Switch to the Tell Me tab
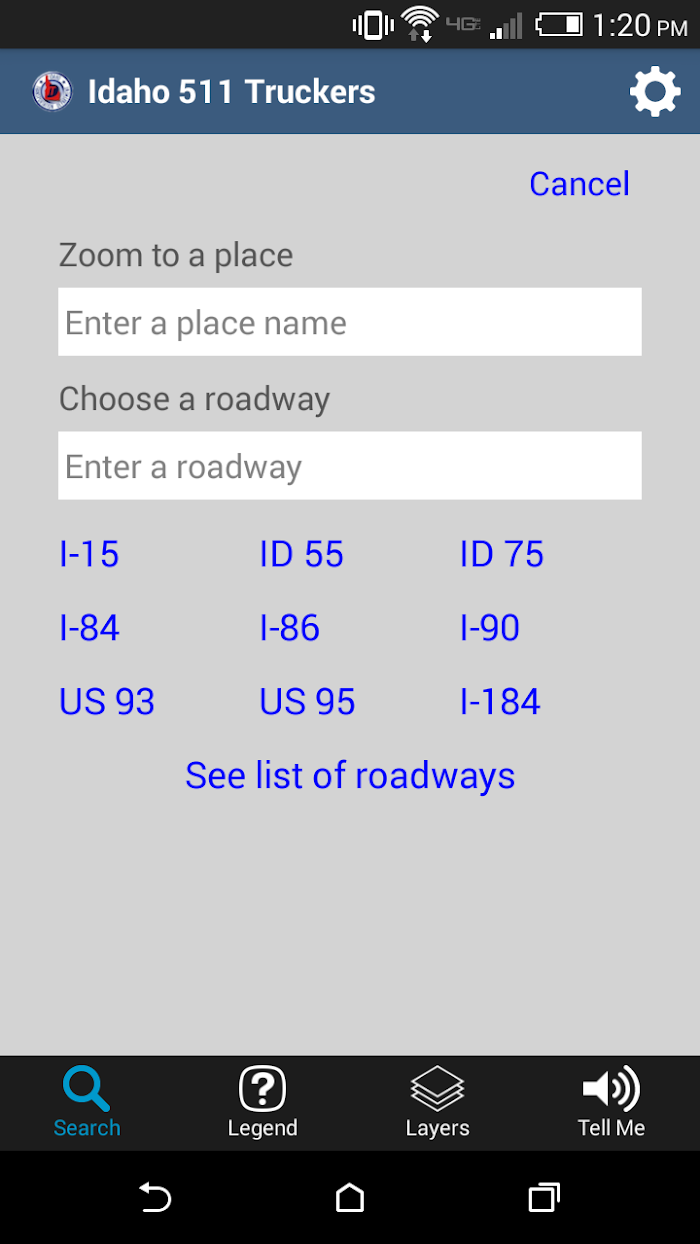 coord(611,1103)
